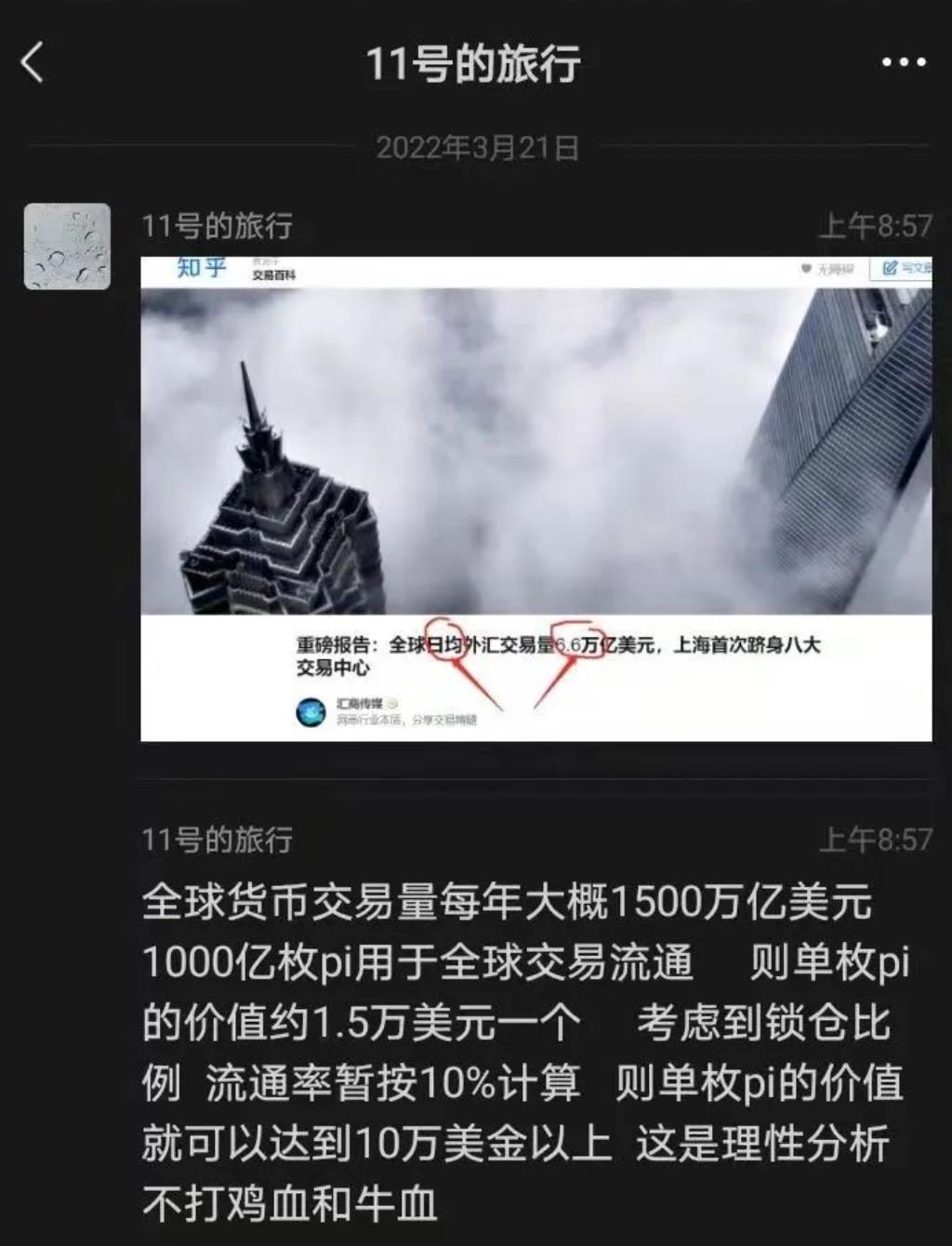The image size is (952, 1246).
Task: Go back using the top-left arrow
Action: [x=33, y=63]
